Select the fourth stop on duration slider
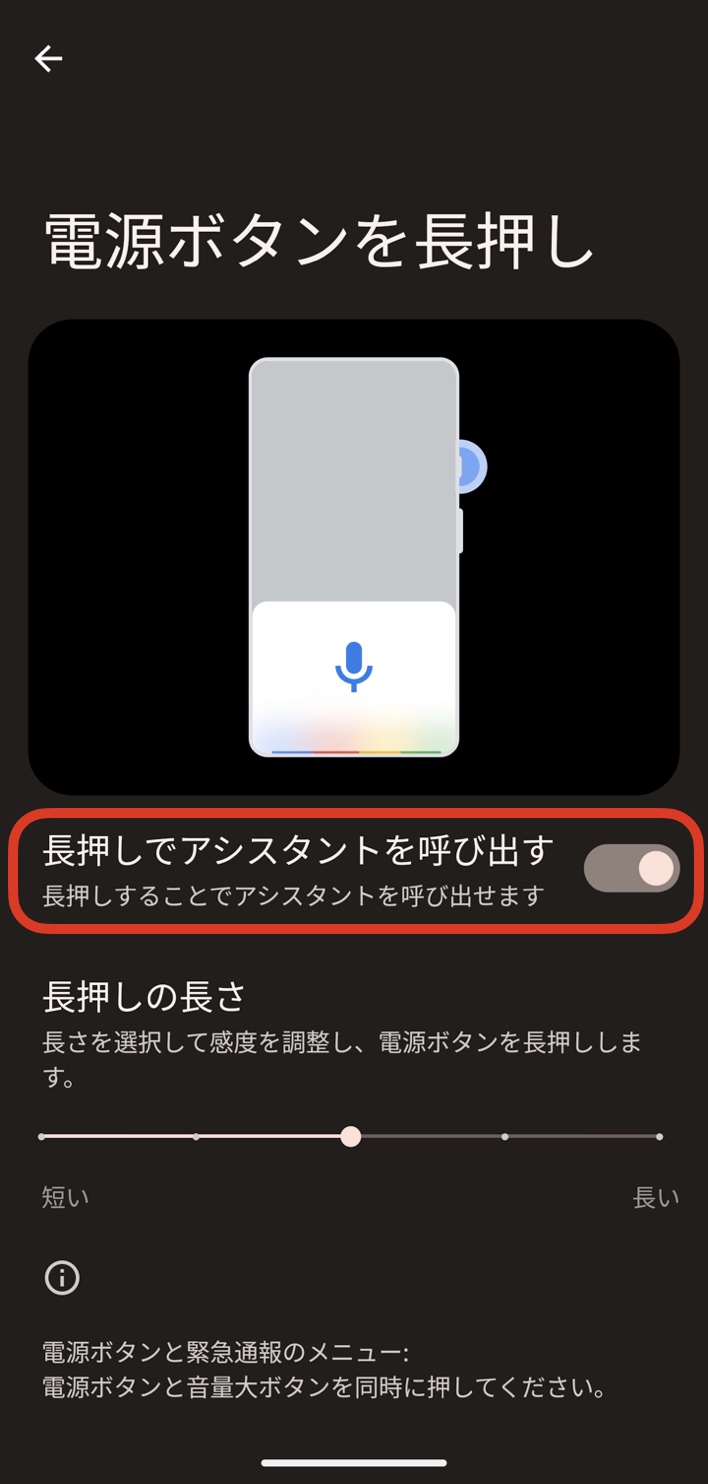The height and width of the screenshot is (1484, 708). coord(505,1136)
